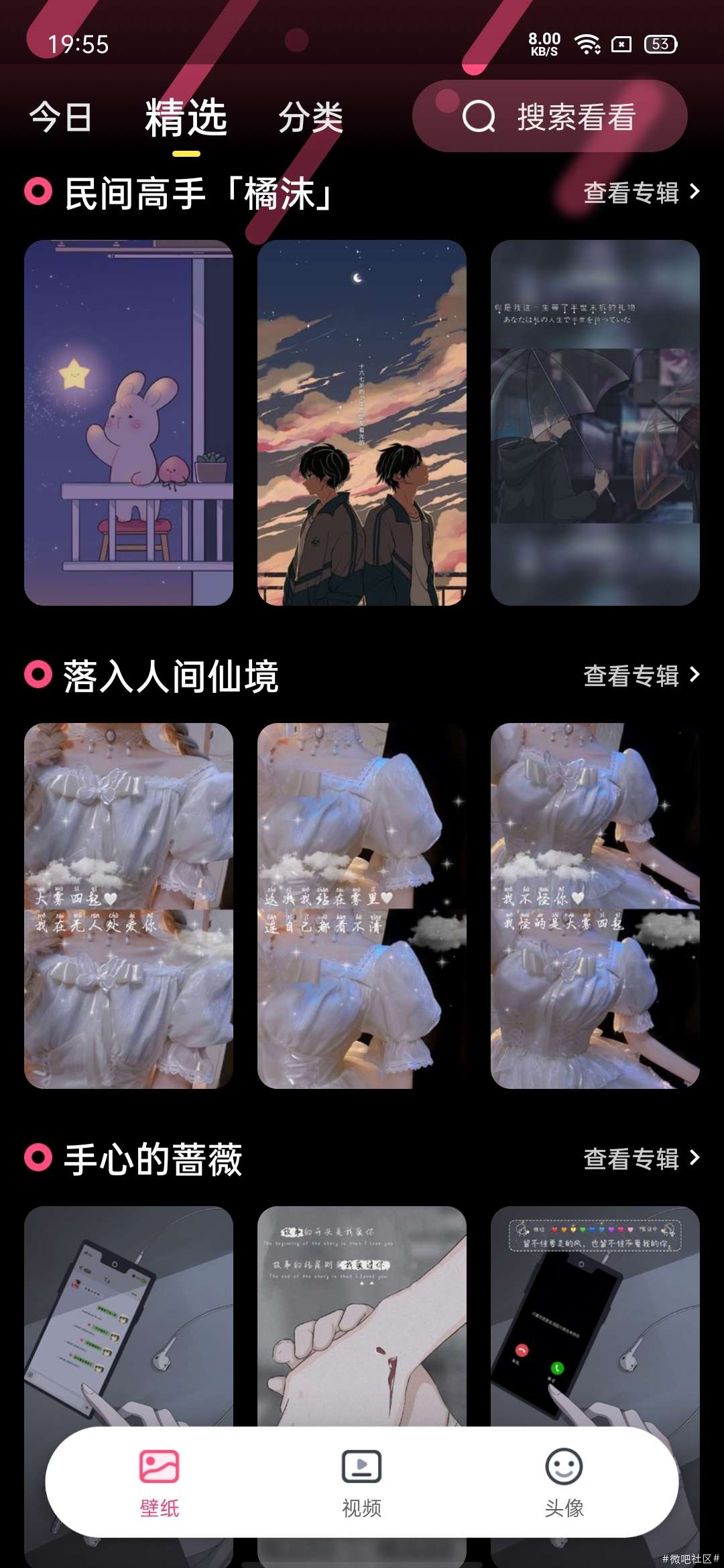724x1568 pixels.
Task: Open the 分类 tab
Action: (310, 117)
